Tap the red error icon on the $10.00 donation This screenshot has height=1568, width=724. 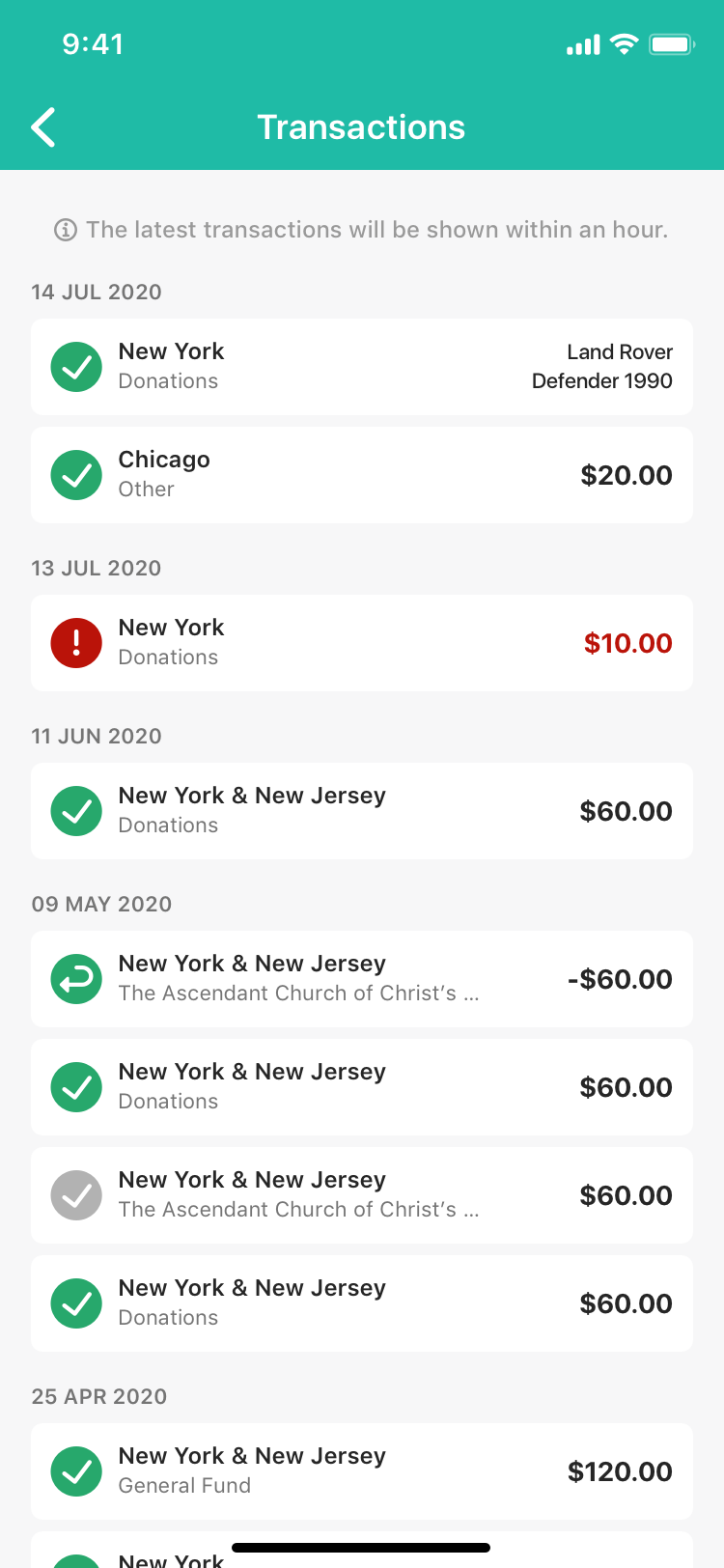point(75,642)
